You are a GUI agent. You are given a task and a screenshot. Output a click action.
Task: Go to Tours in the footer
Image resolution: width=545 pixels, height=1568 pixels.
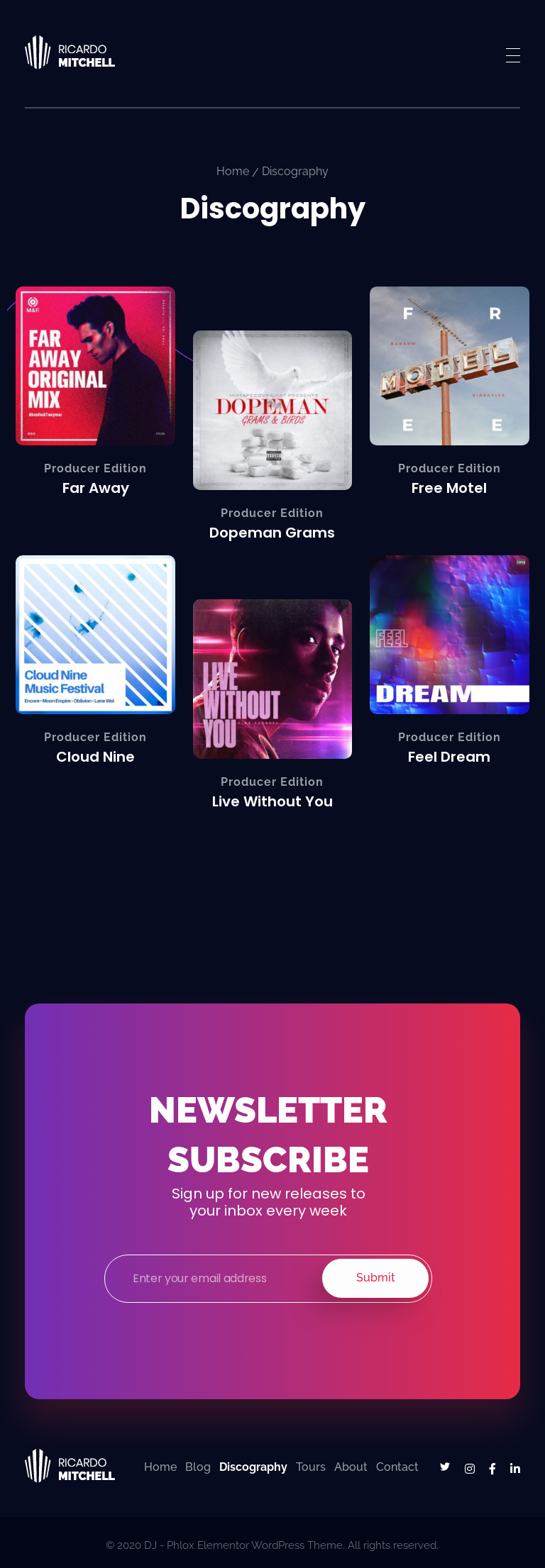click(311, 1467)
